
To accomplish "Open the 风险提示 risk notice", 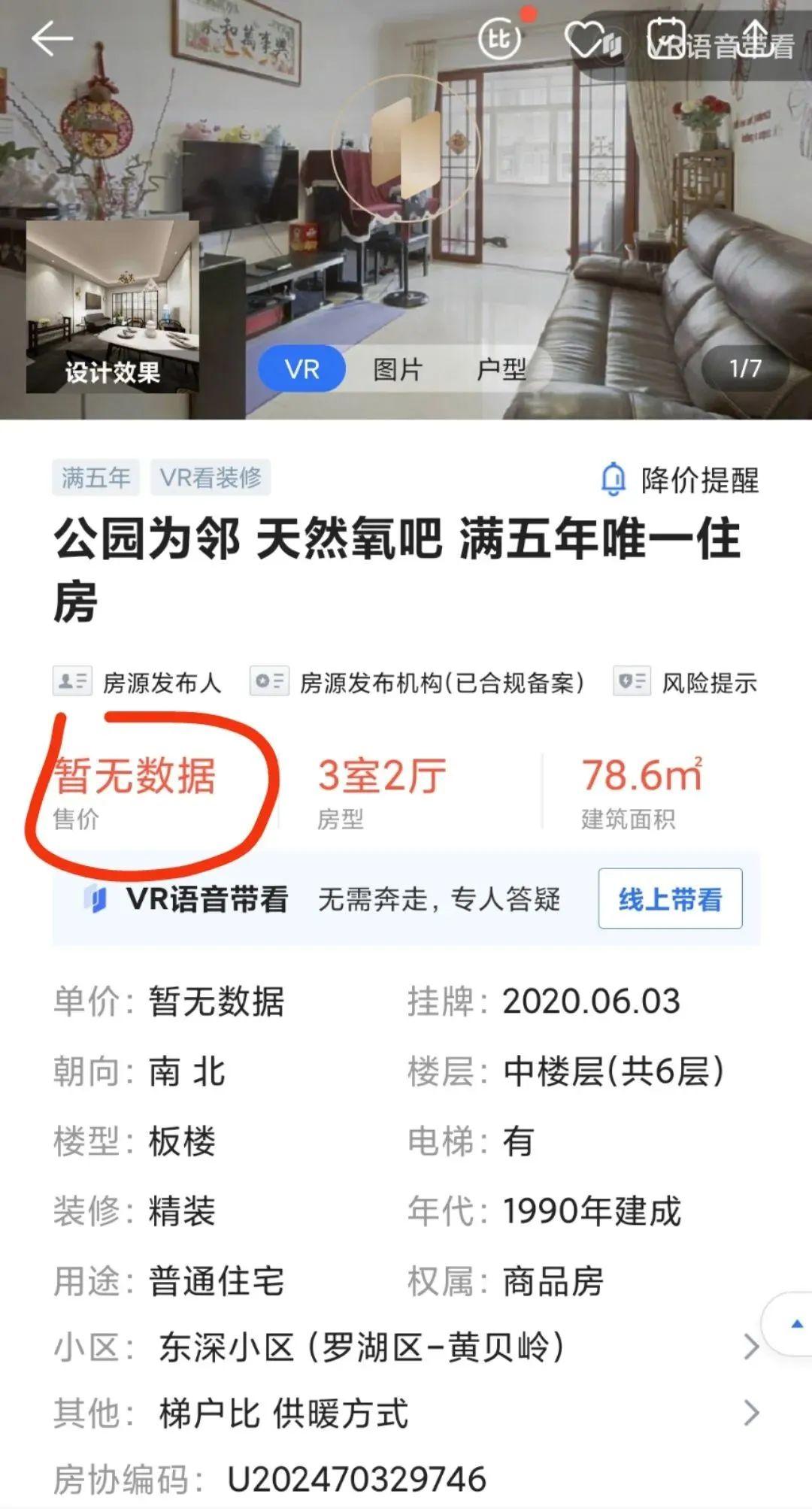I will click(686, 683).
